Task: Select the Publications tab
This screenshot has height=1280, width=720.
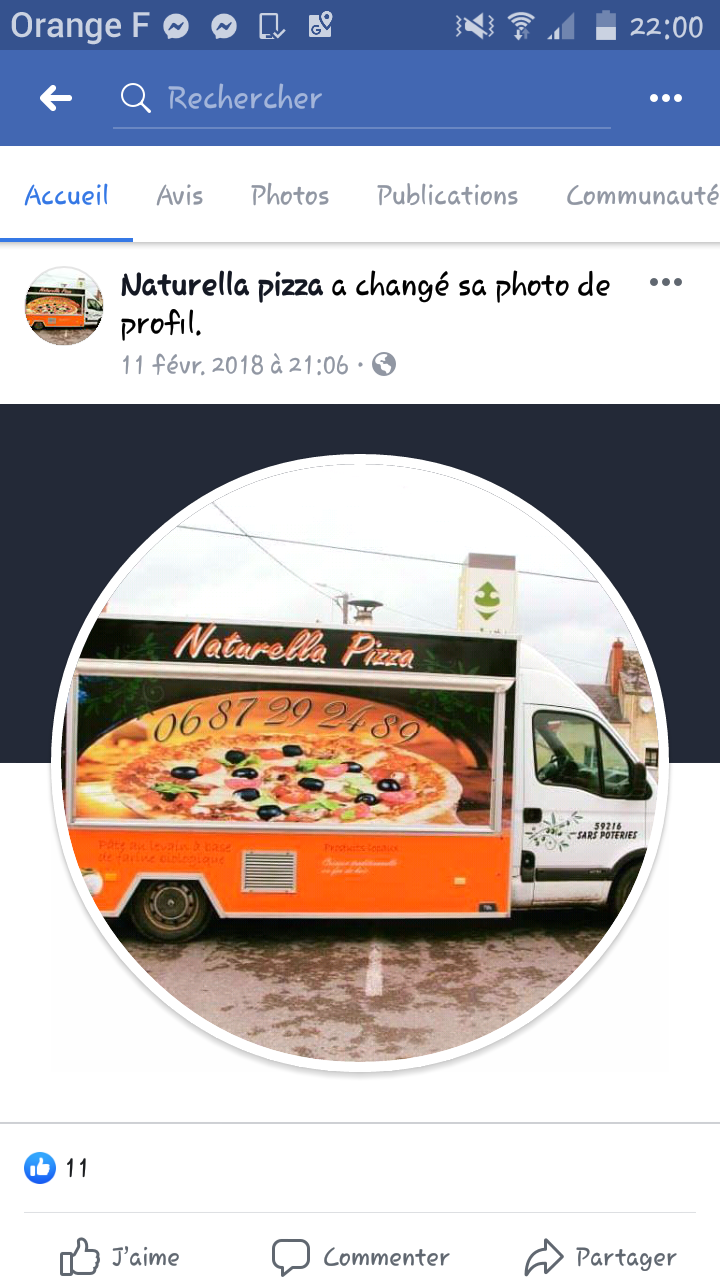Action: [x=447, y=195]
